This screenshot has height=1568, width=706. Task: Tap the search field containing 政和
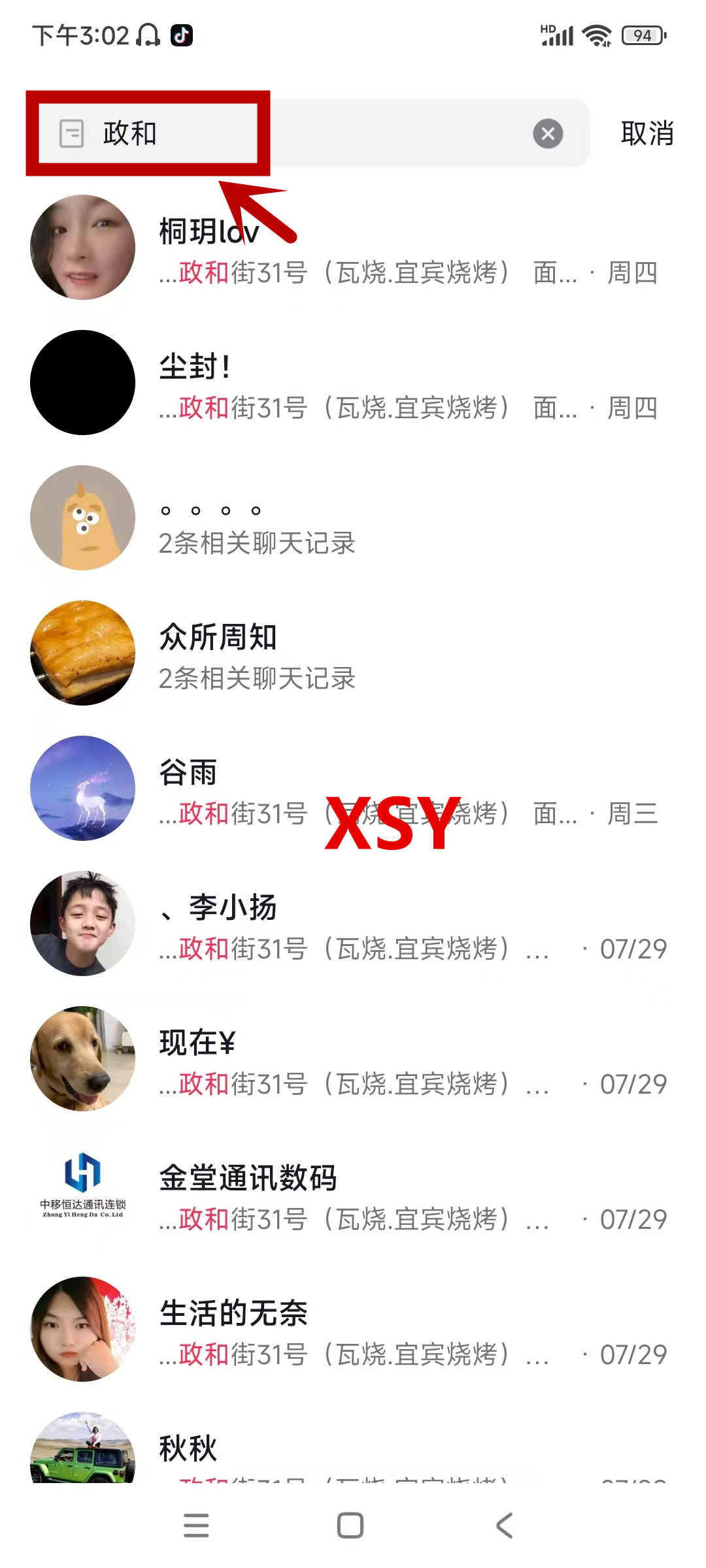pyautogui.click(x=314, y=134)
